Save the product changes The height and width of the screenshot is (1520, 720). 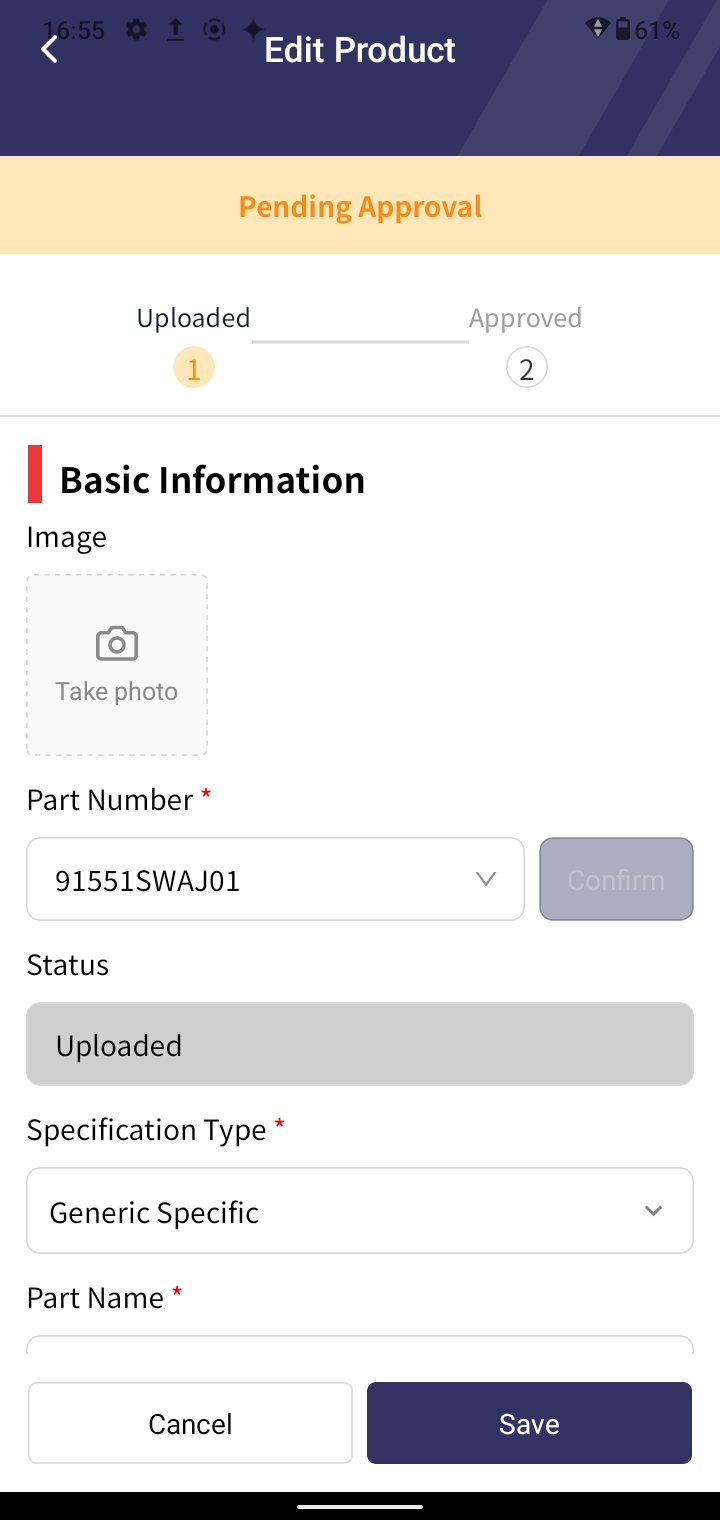529,1423
